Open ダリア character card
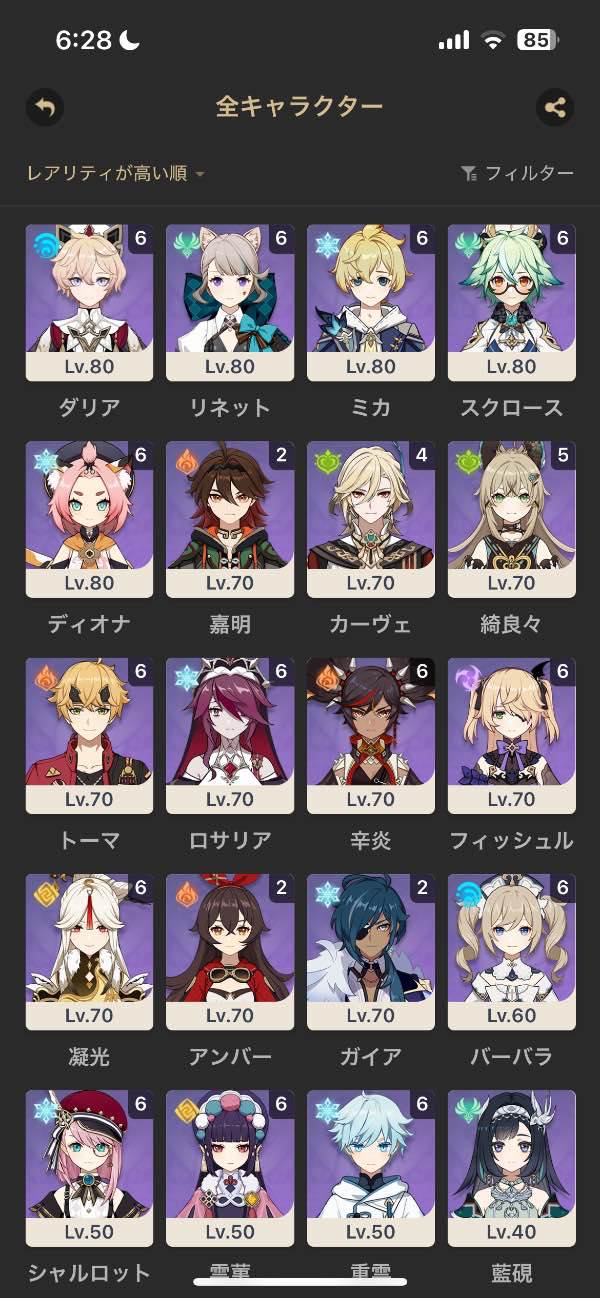 (x=89, y=303)
